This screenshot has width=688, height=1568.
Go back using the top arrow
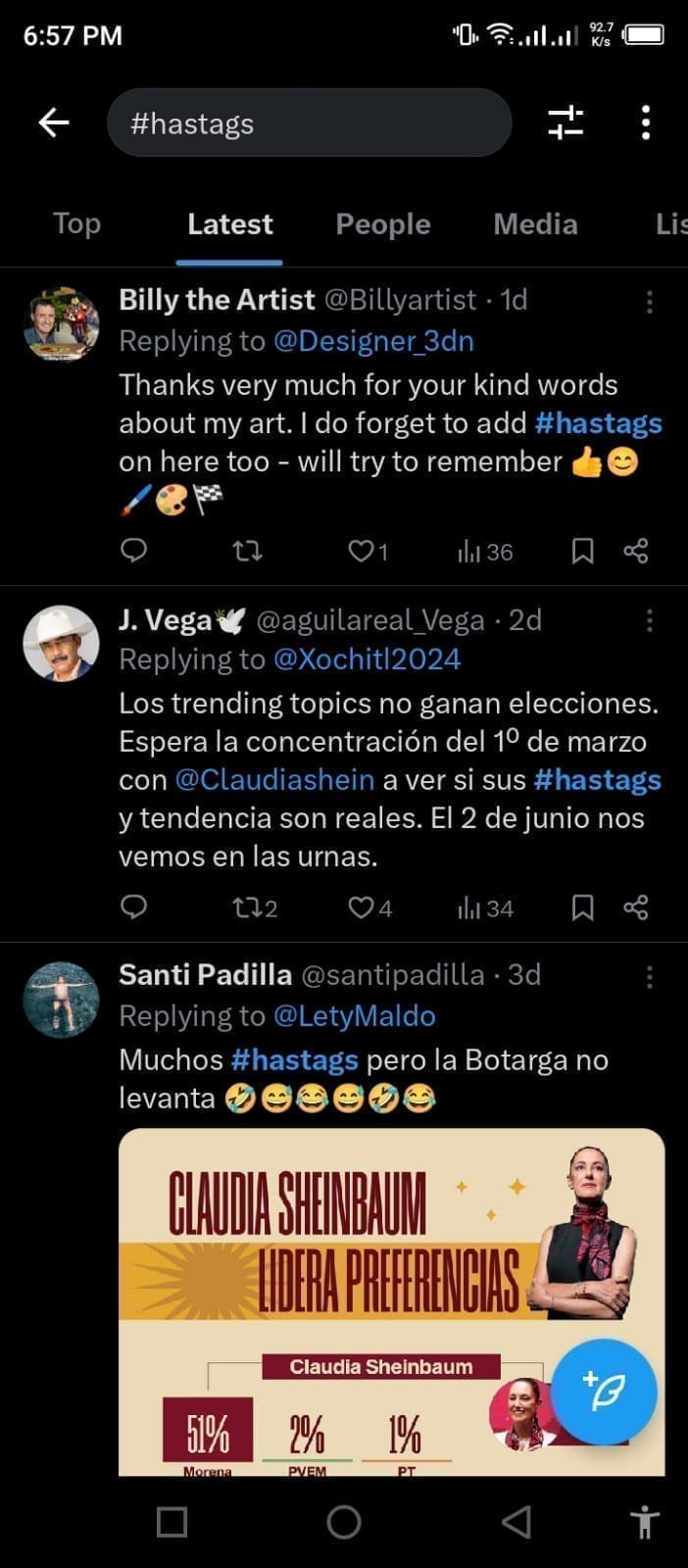[54, 122]
